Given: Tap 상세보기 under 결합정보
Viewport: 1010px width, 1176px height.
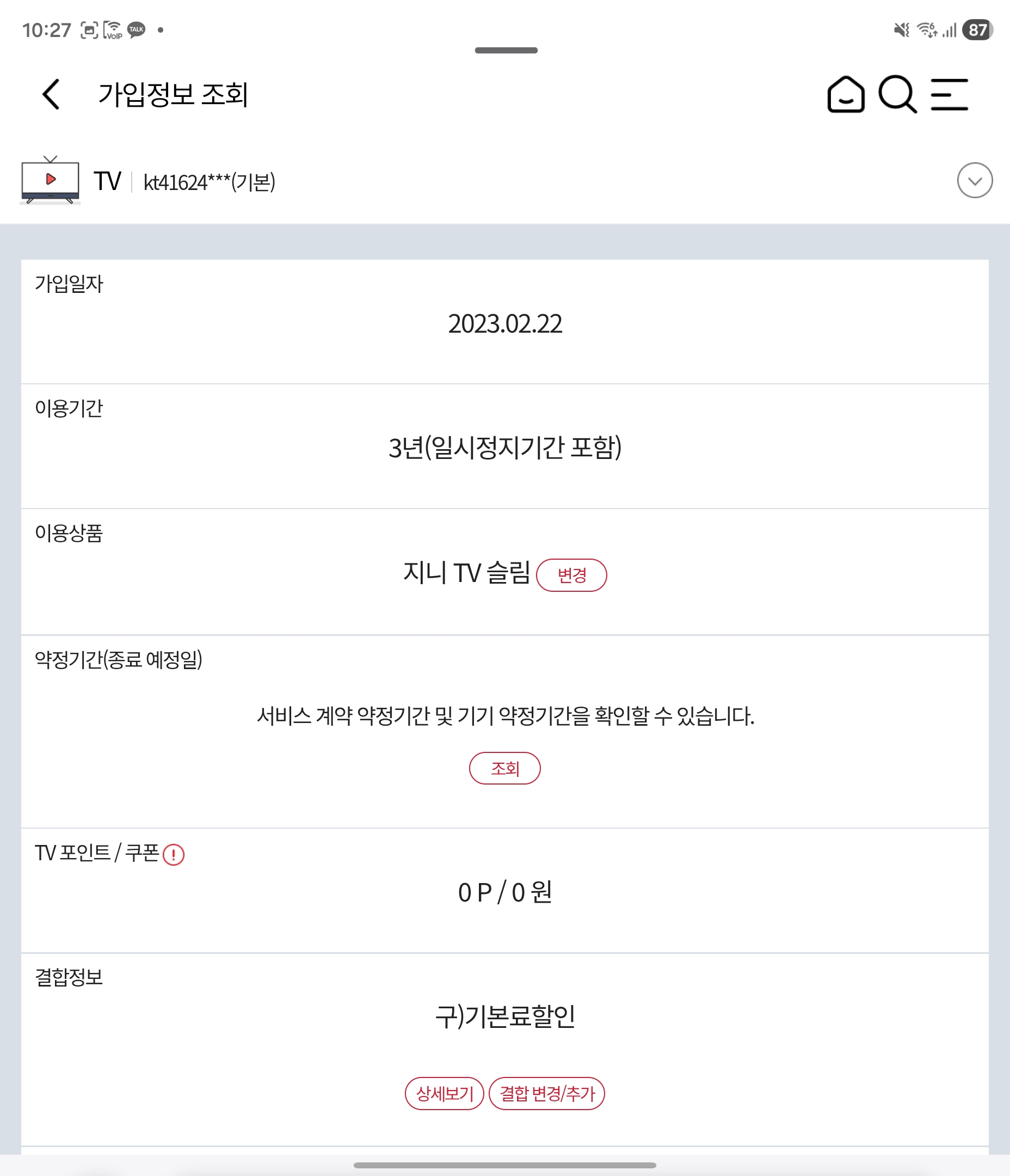Looking at the screenshot, I should pyautogui.click(x=444, y=1093).
